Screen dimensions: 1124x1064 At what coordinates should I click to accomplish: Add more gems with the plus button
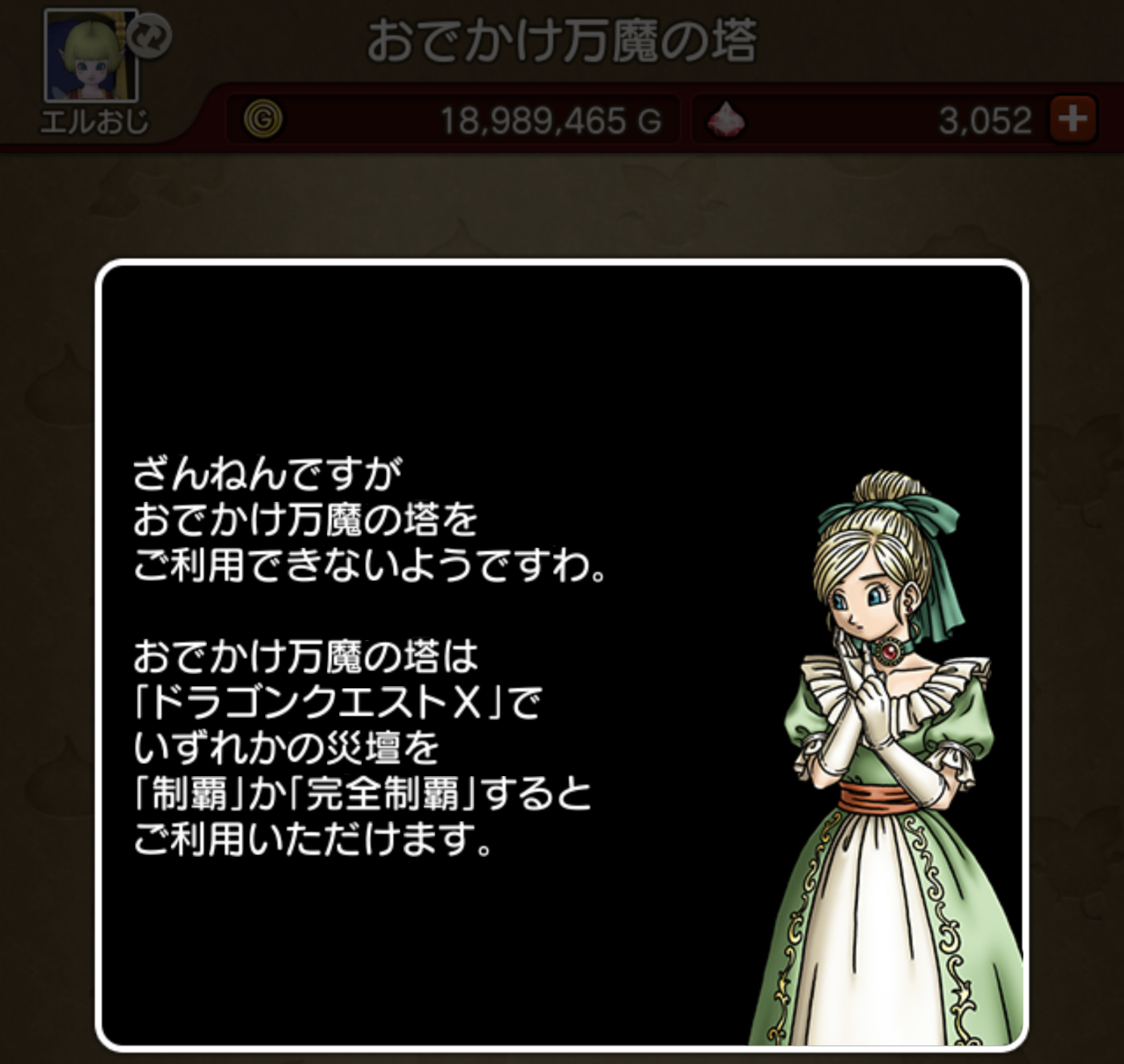[1073, 119]
